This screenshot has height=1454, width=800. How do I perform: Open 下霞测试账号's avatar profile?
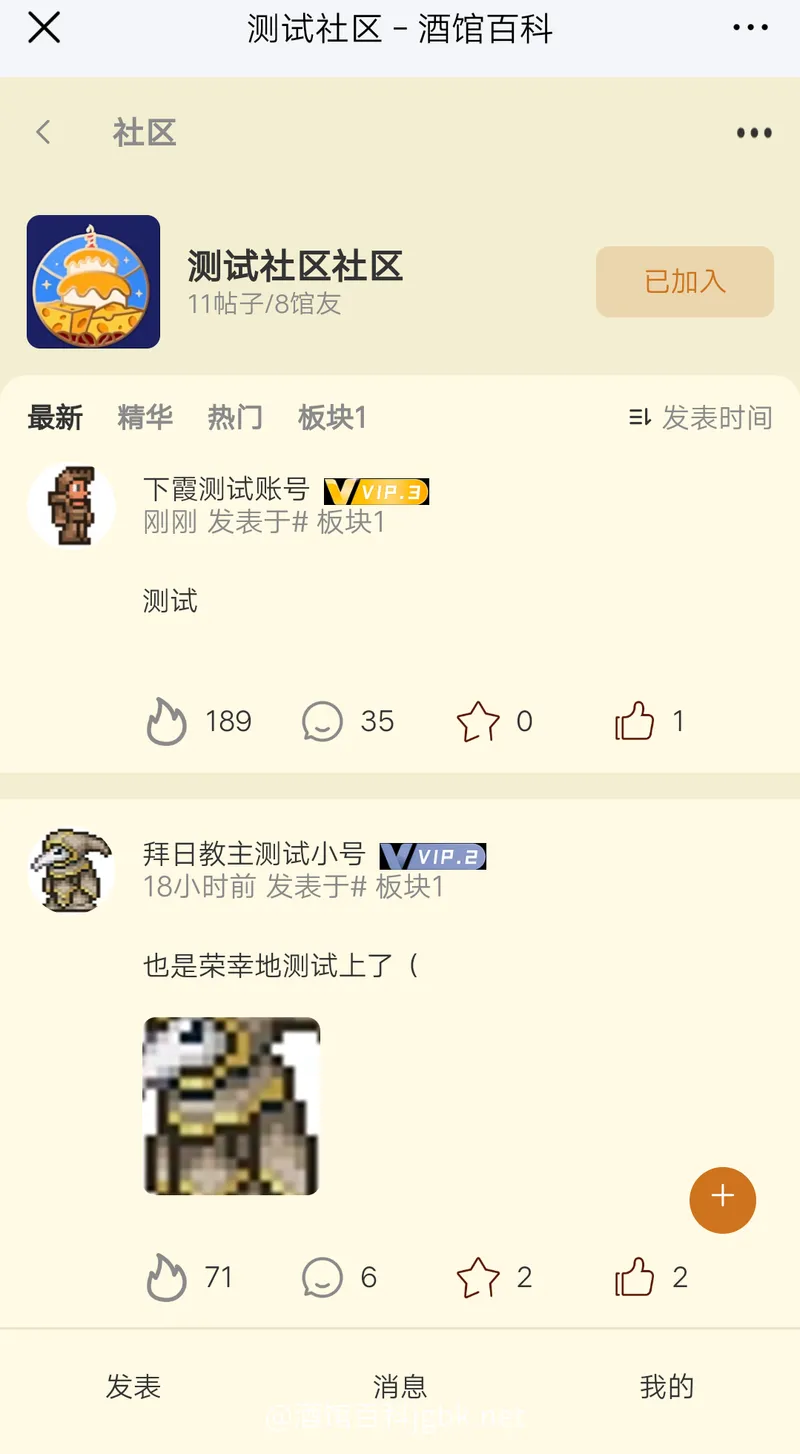pos(72,505)
